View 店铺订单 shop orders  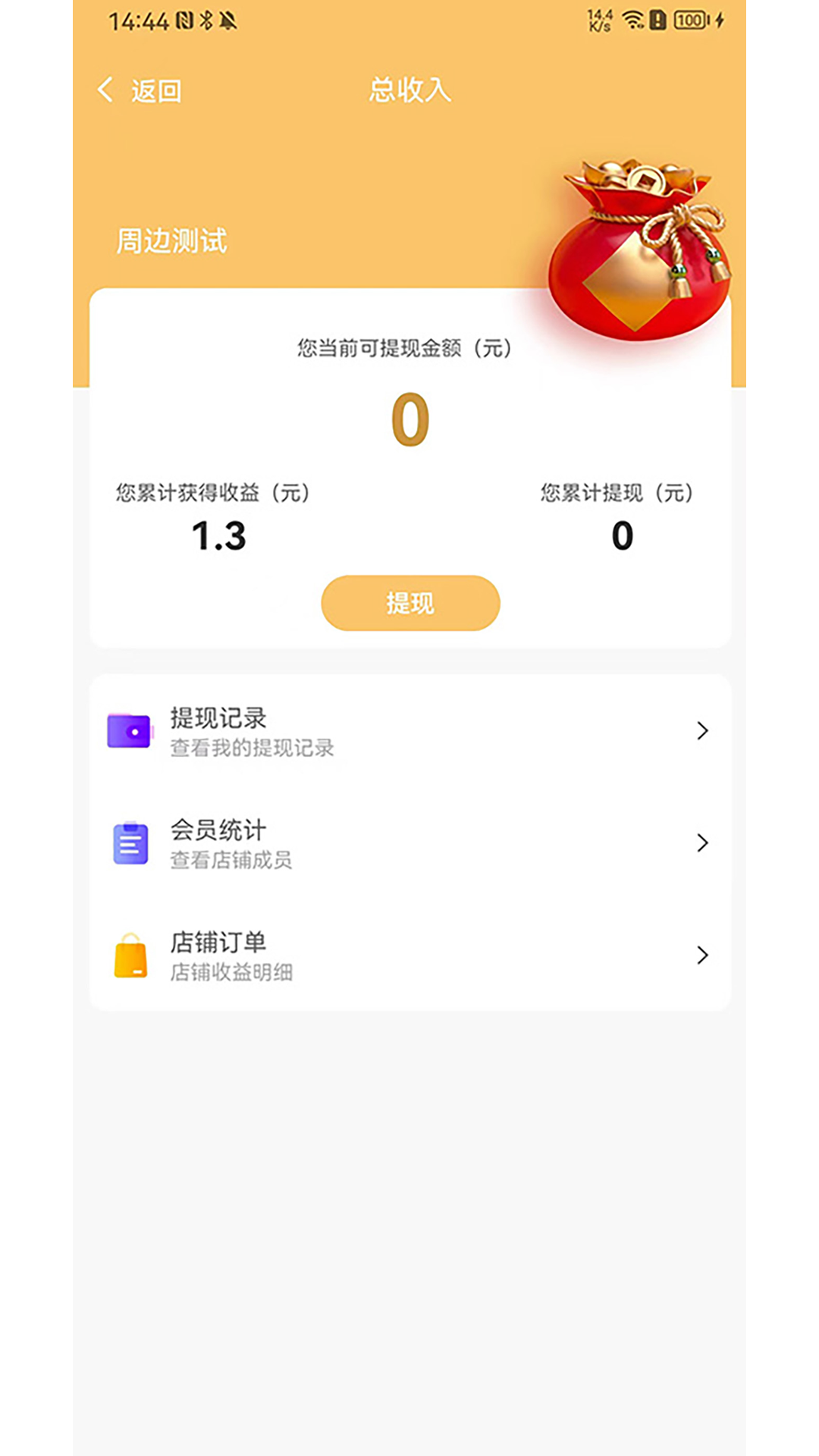point(409,955)
